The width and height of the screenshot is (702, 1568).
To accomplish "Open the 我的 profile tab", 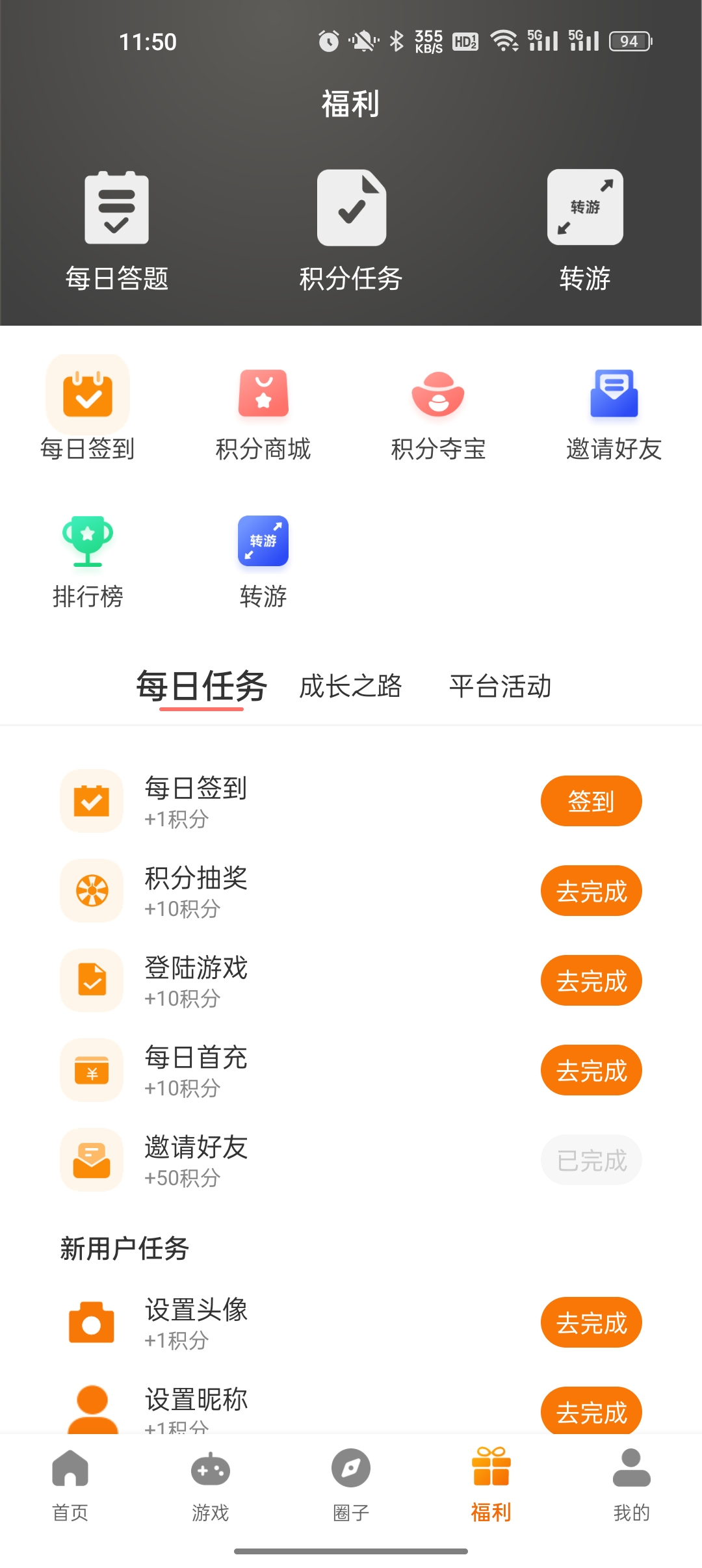I will coord(632,1485).
